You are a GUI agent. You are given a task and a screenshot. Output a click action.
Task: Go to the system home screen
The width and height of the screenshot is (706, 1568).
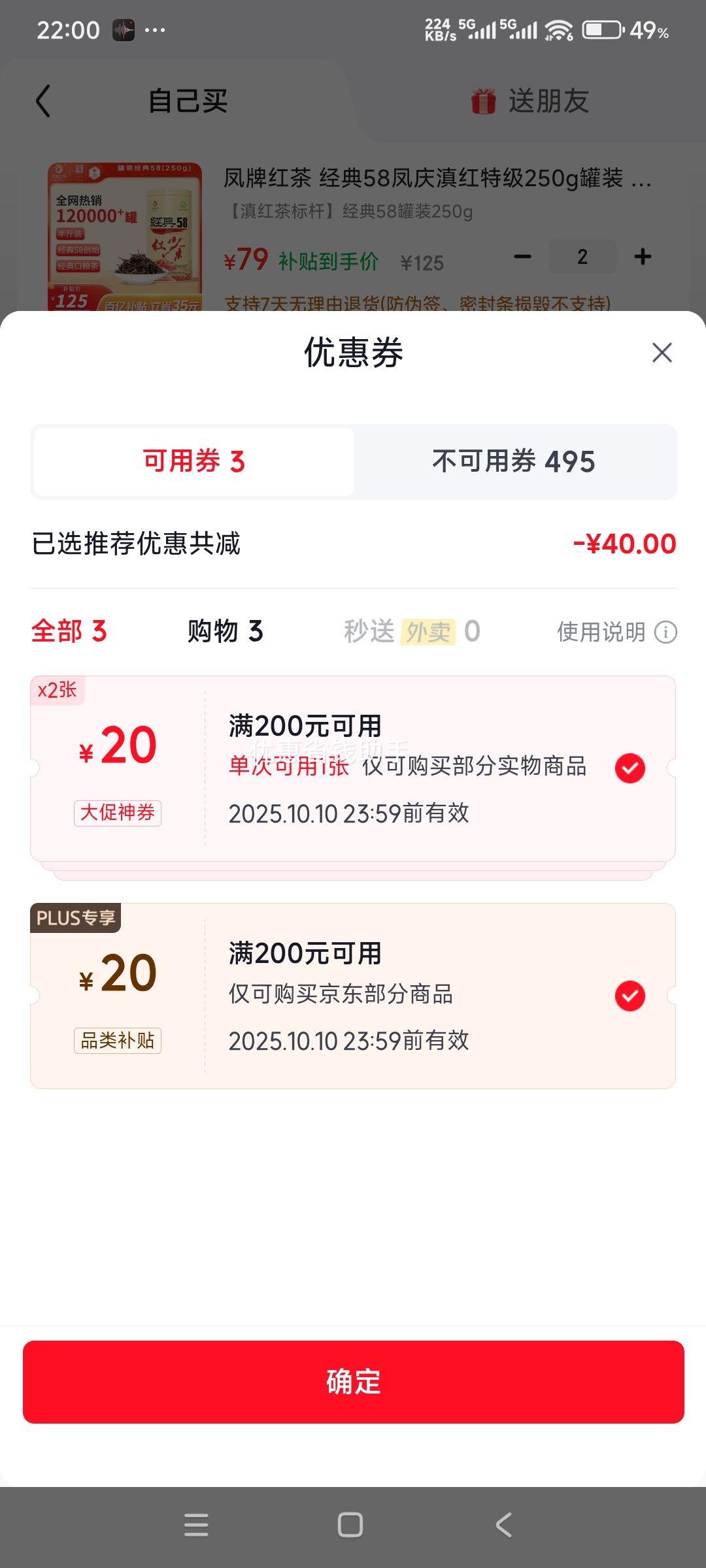click(350, 1525)
